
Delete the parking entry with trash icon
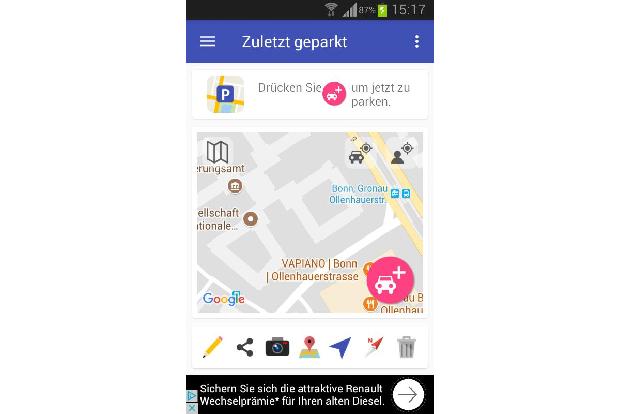click(406, 347)
